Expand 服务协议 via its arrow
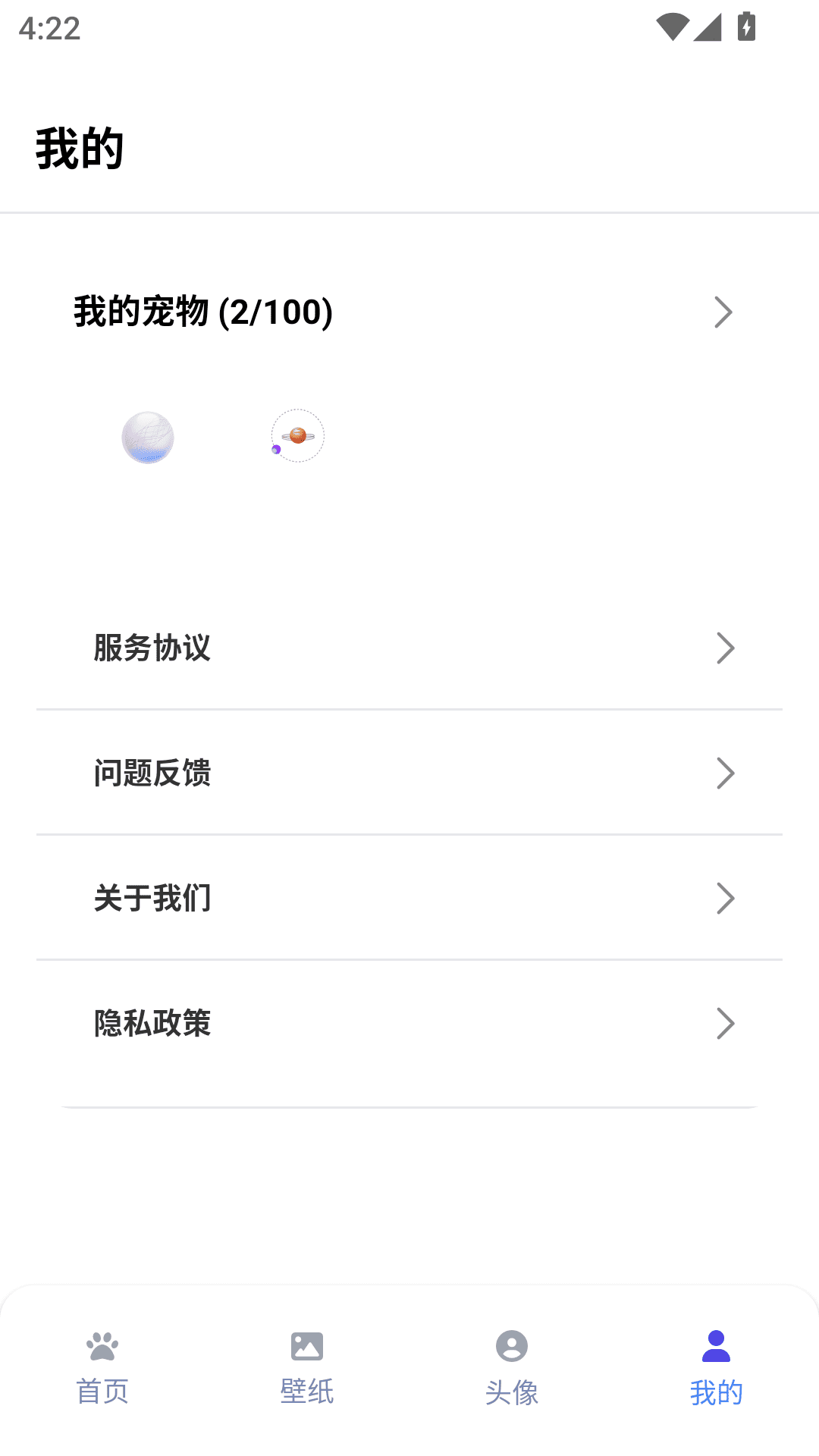 tap(726, 648)
